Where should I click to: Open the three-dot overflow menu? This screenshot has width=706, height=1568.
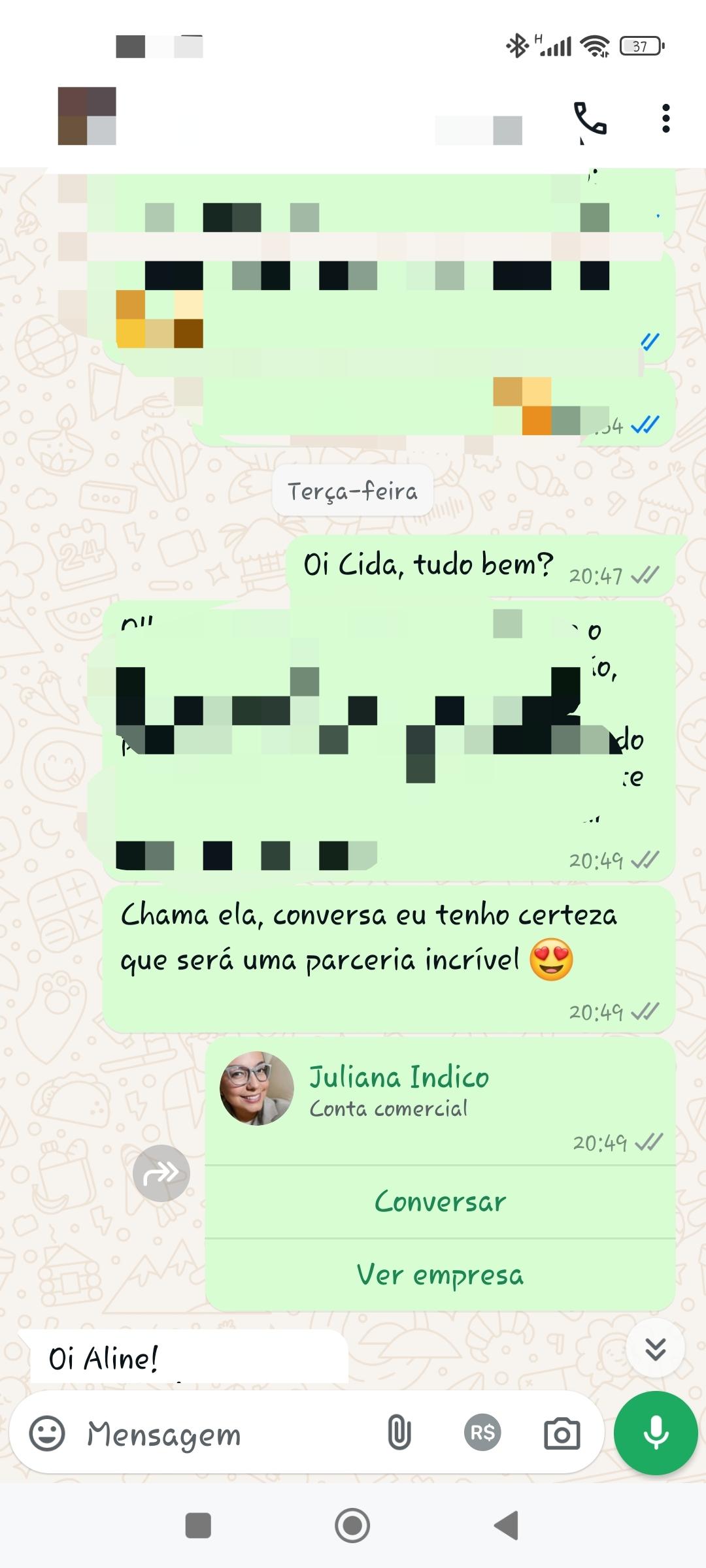[x=665, y=118]
